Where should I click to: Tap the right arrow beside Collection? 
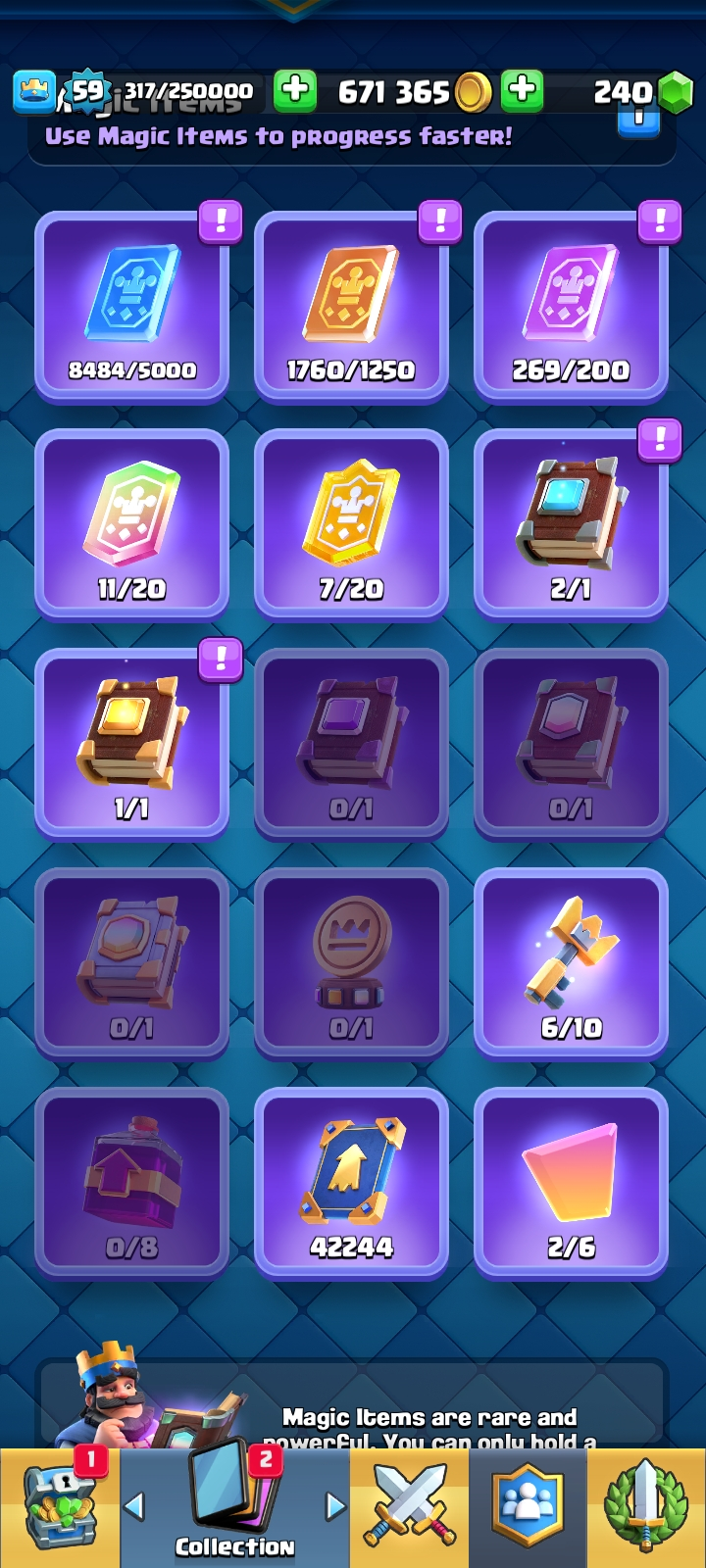[x=335, y=1505]
